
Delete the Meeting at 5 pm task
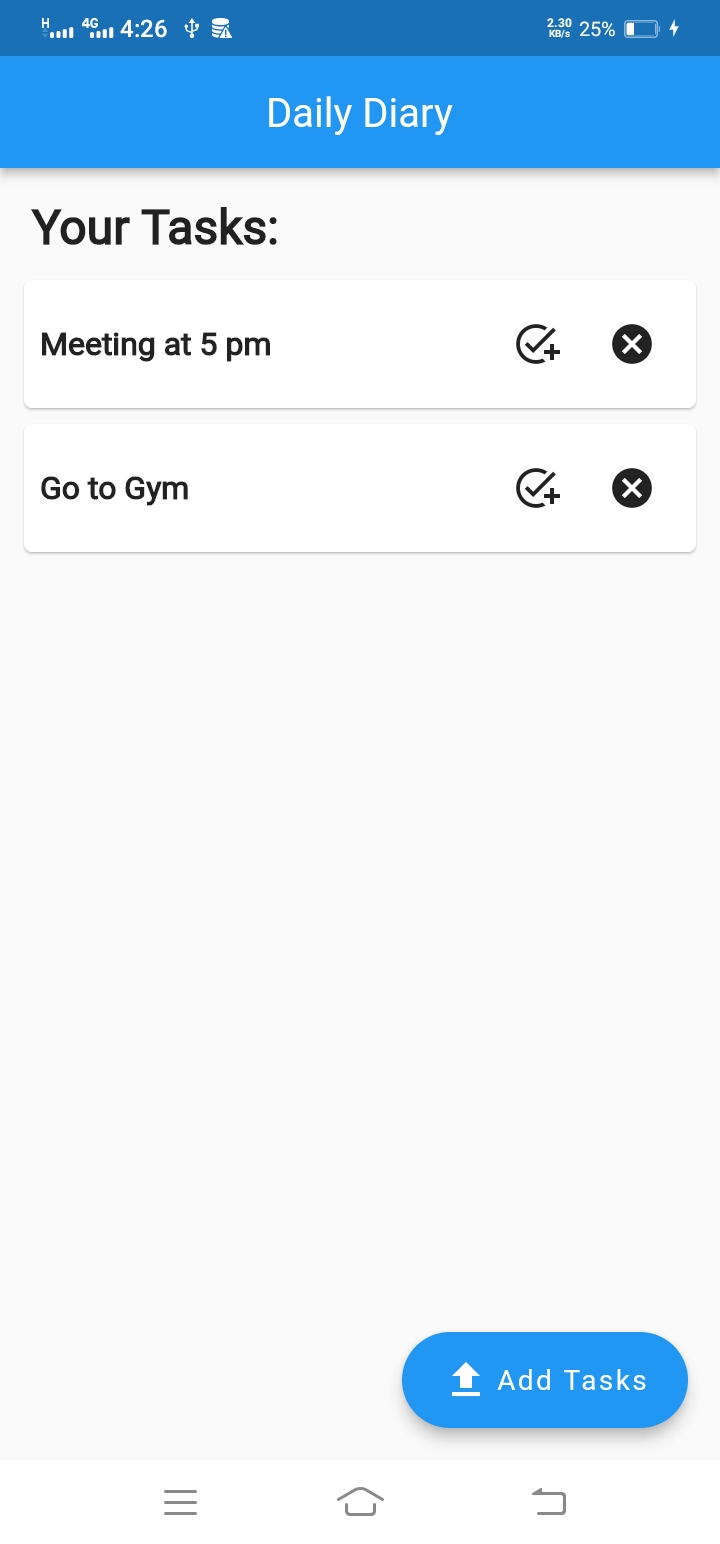click(631, 344)
